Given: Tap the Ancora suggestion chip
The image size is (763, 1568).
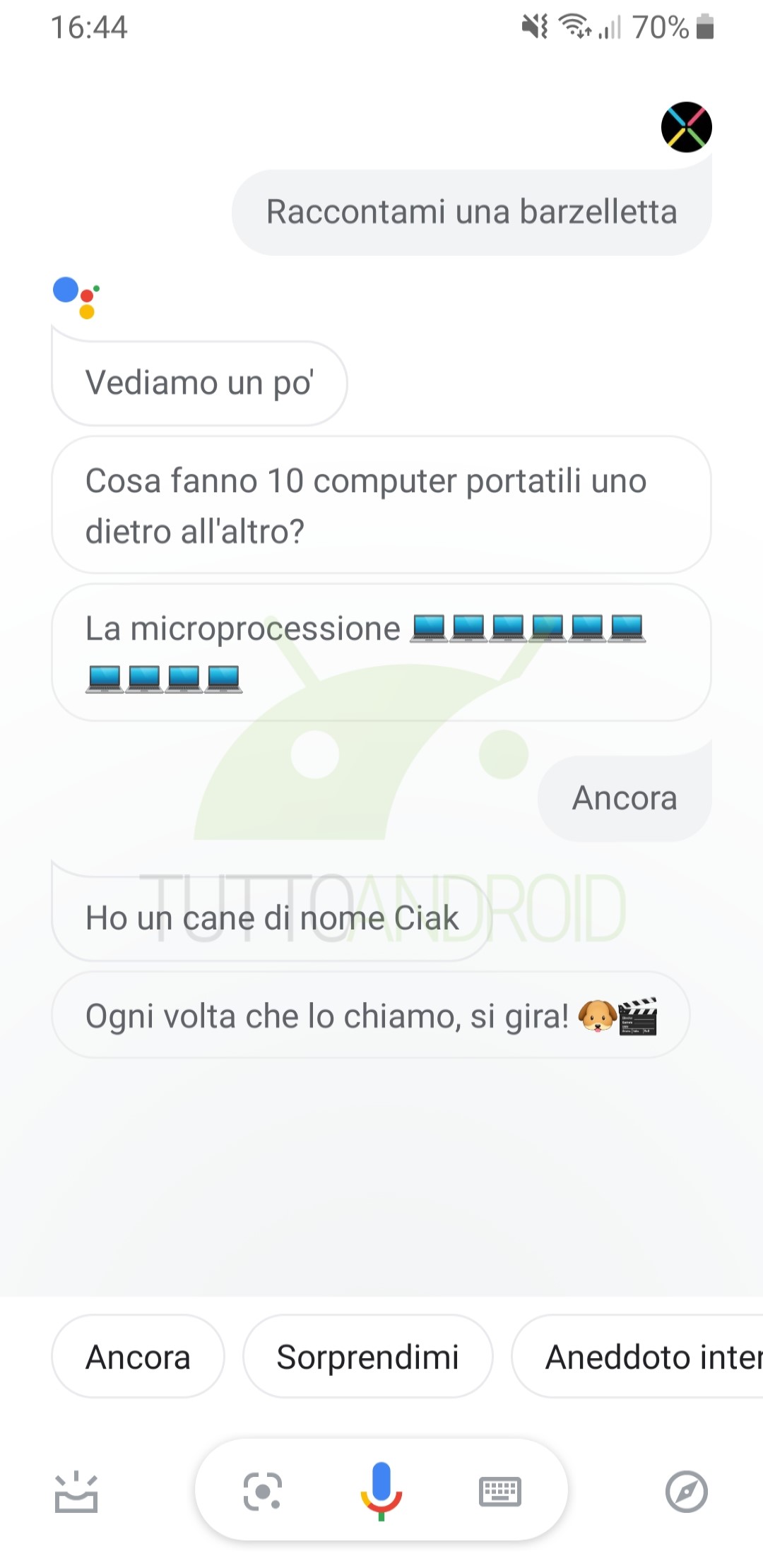Looking at the screenshot, I should 138,1356.
